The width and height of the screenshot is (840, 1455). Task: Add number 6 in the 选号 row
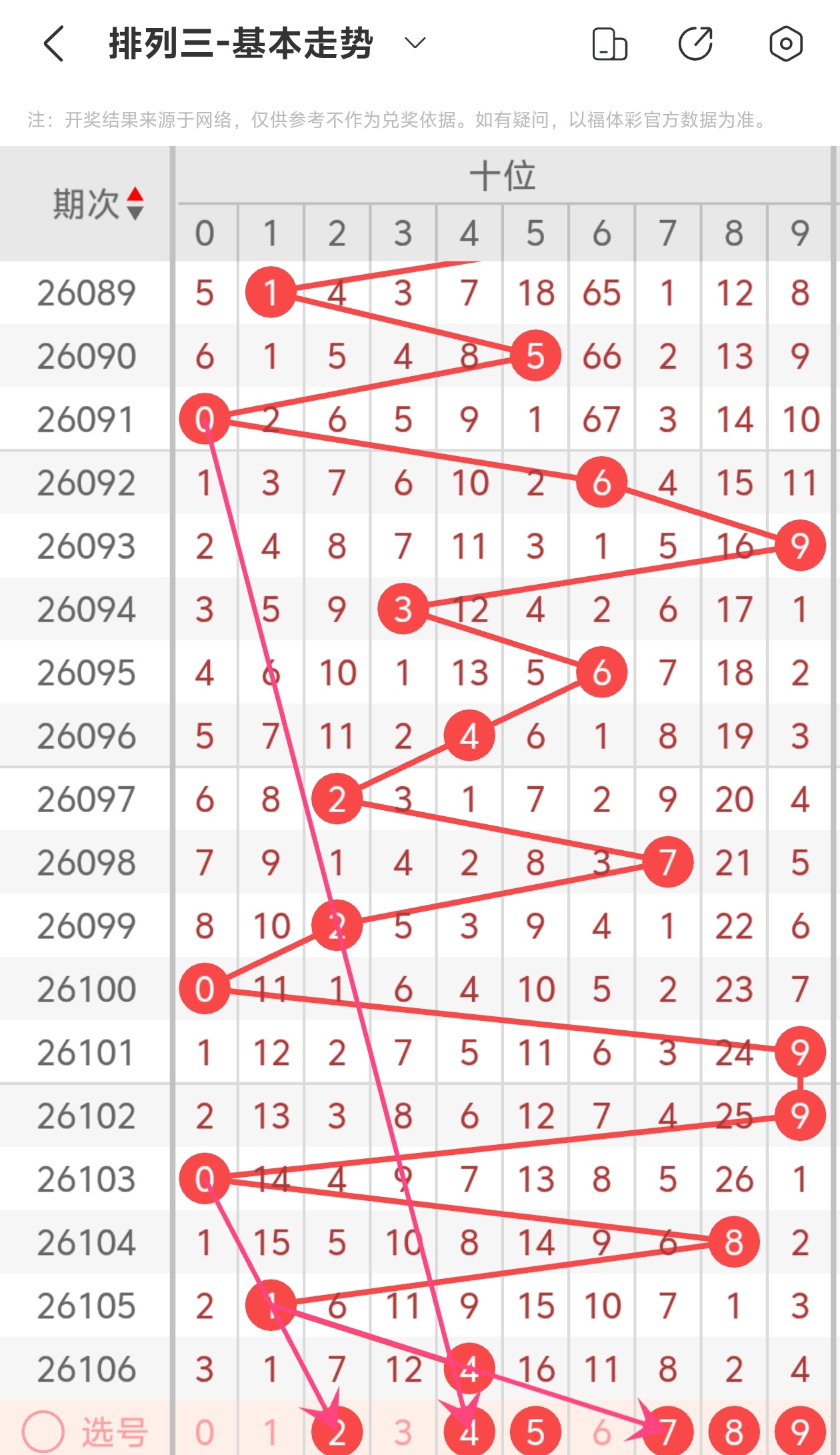click(601, 1432)
